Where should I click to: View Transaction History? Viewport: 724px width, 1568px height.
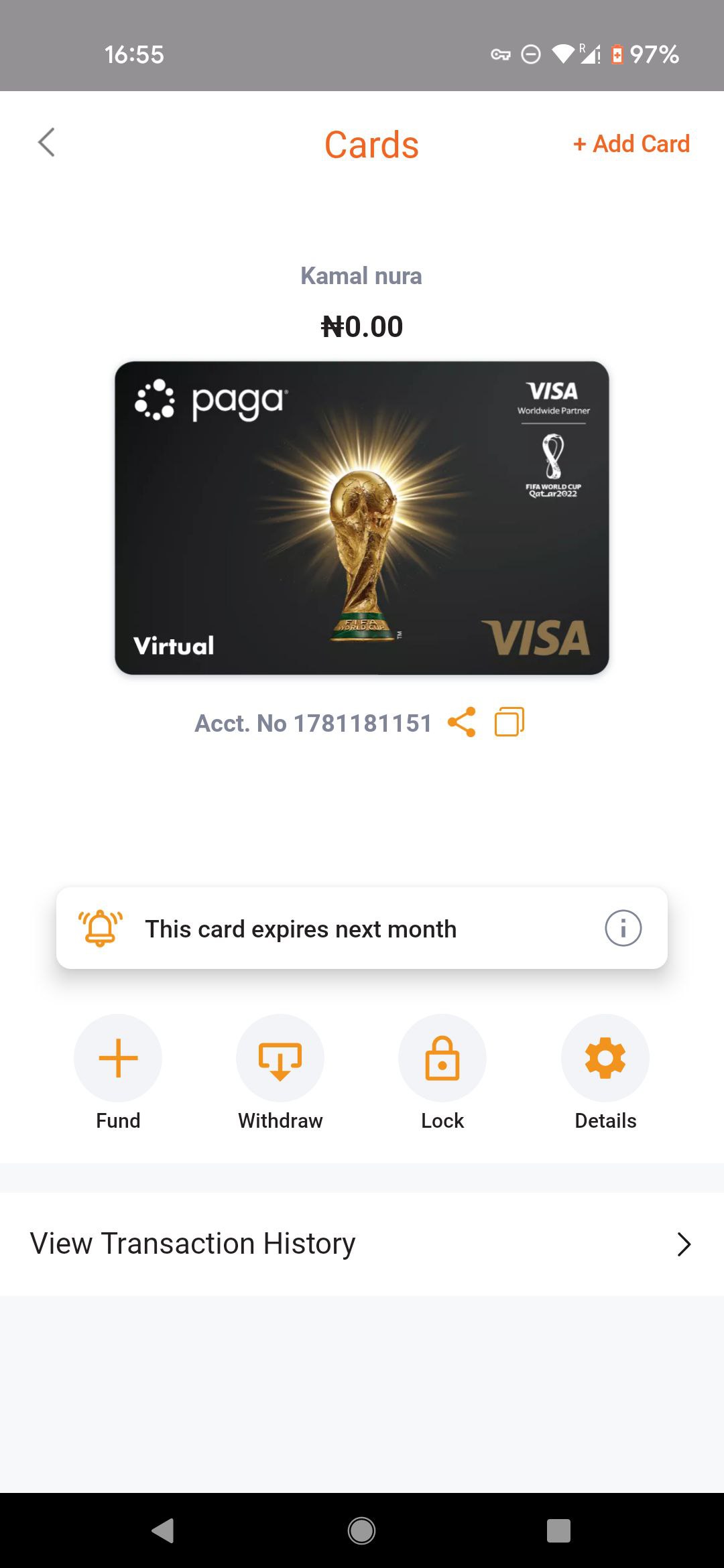tap(362, 1244)
